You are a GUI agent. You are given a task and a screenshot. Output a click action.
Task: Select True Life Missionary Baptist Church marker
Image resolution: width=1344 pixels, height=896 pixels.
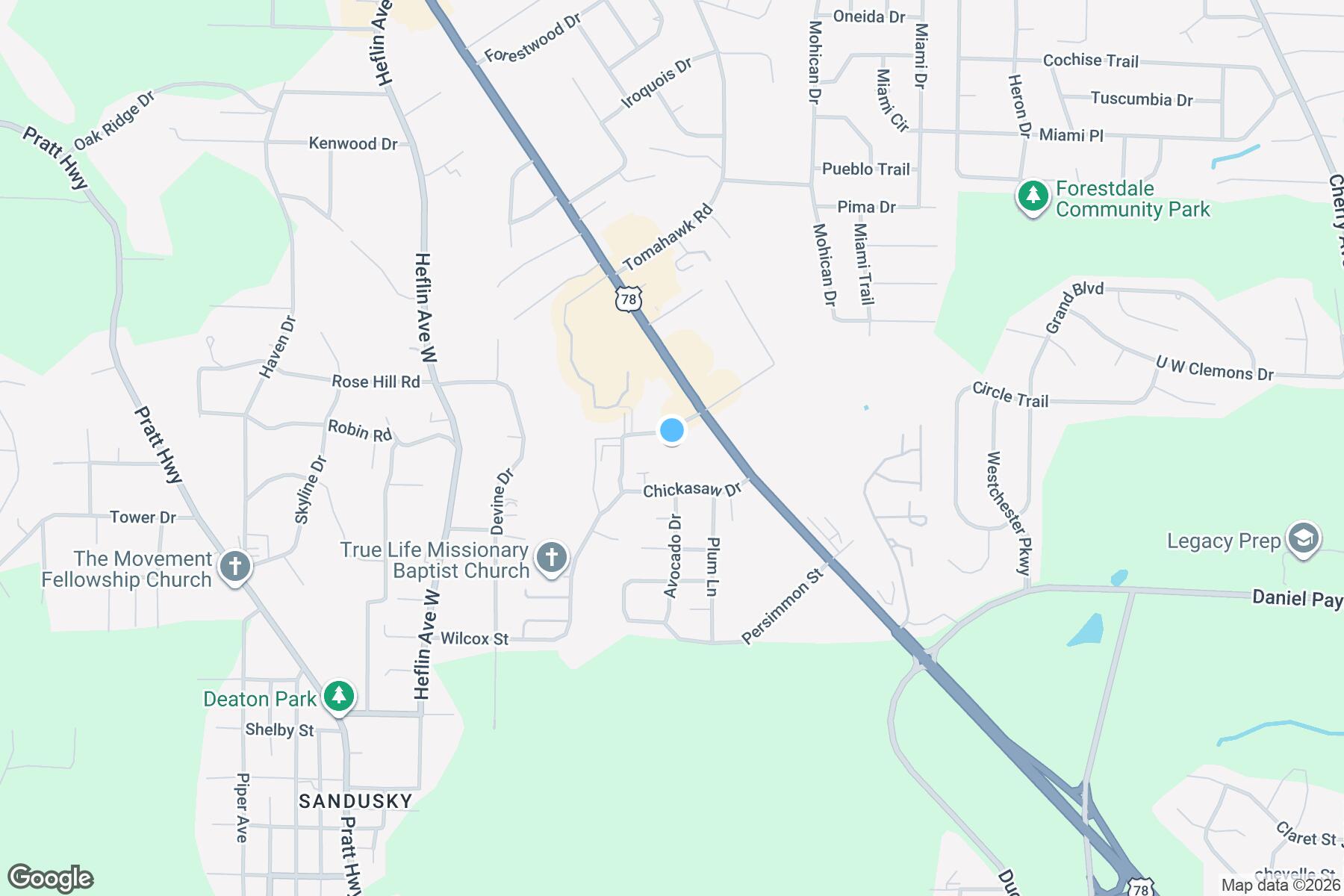552,558
